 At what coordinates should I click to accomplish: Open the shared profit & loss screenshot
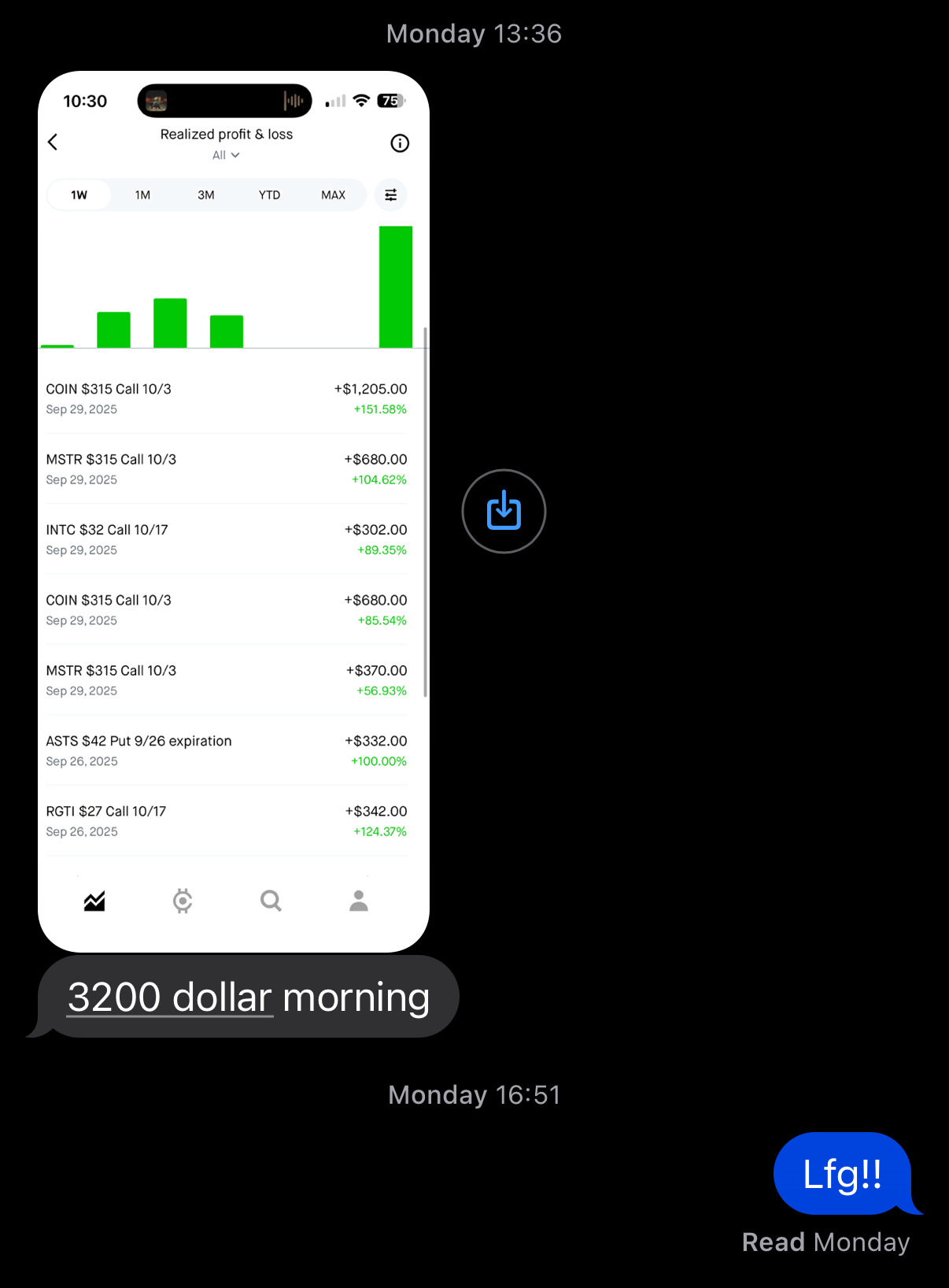tap(234, 512)
